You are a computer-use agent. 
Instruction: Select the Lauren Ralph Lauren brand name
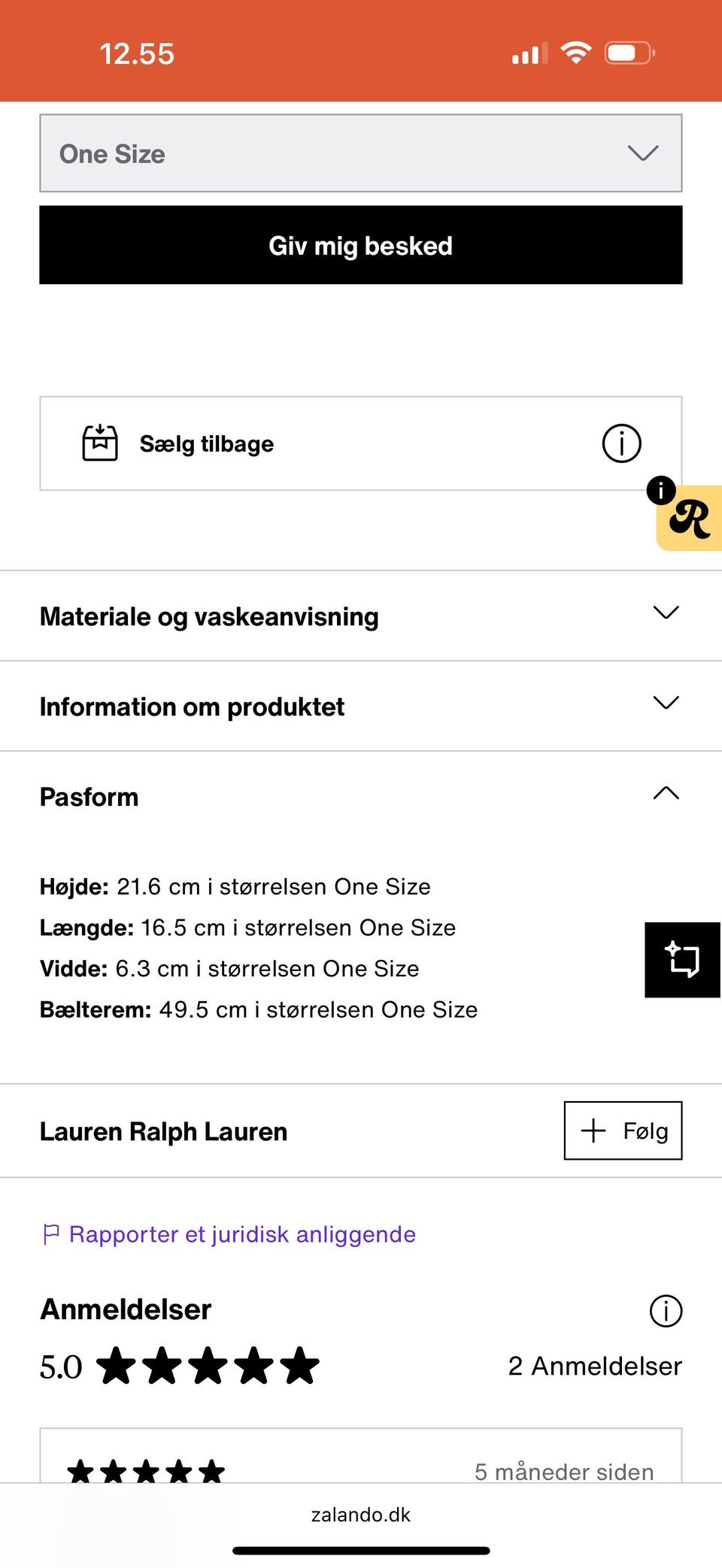tap(164, 1131)
